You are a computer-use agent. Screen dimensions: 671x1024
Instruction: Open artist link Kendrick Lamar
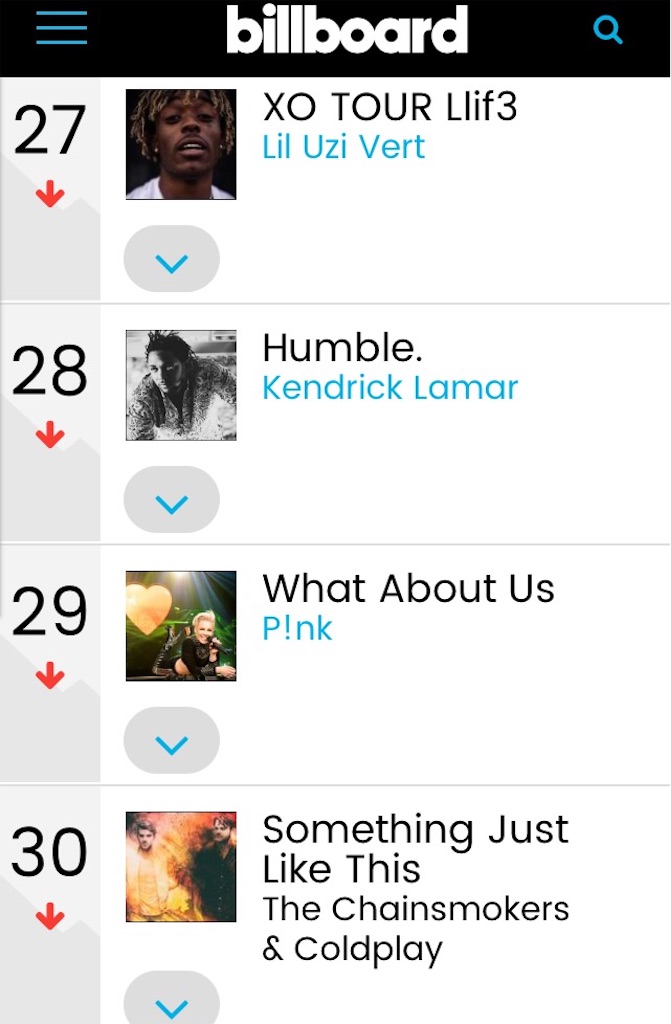[x=390, y=388]
